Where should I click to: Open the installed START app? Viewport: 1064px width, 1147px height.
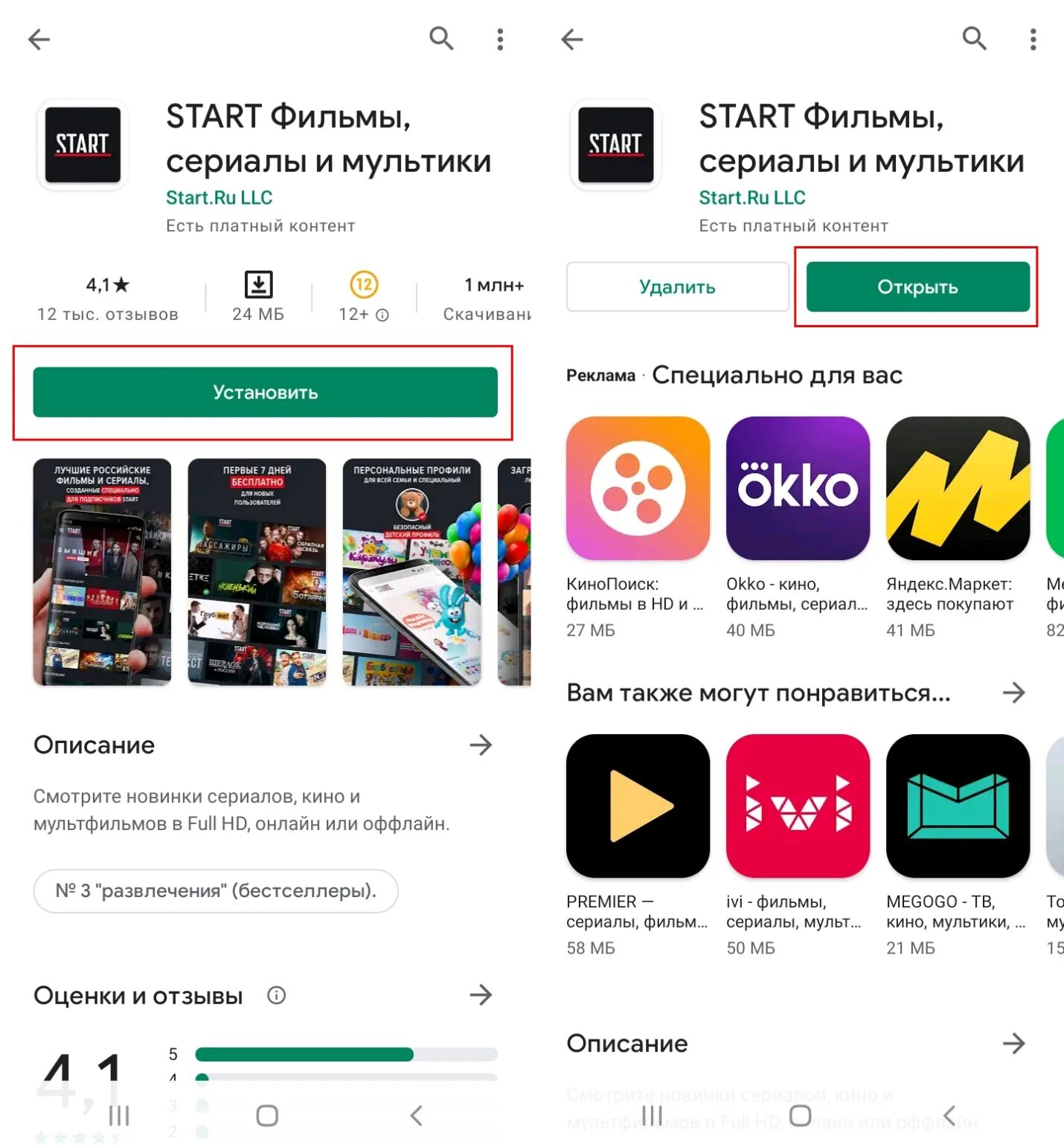point(917,287)
